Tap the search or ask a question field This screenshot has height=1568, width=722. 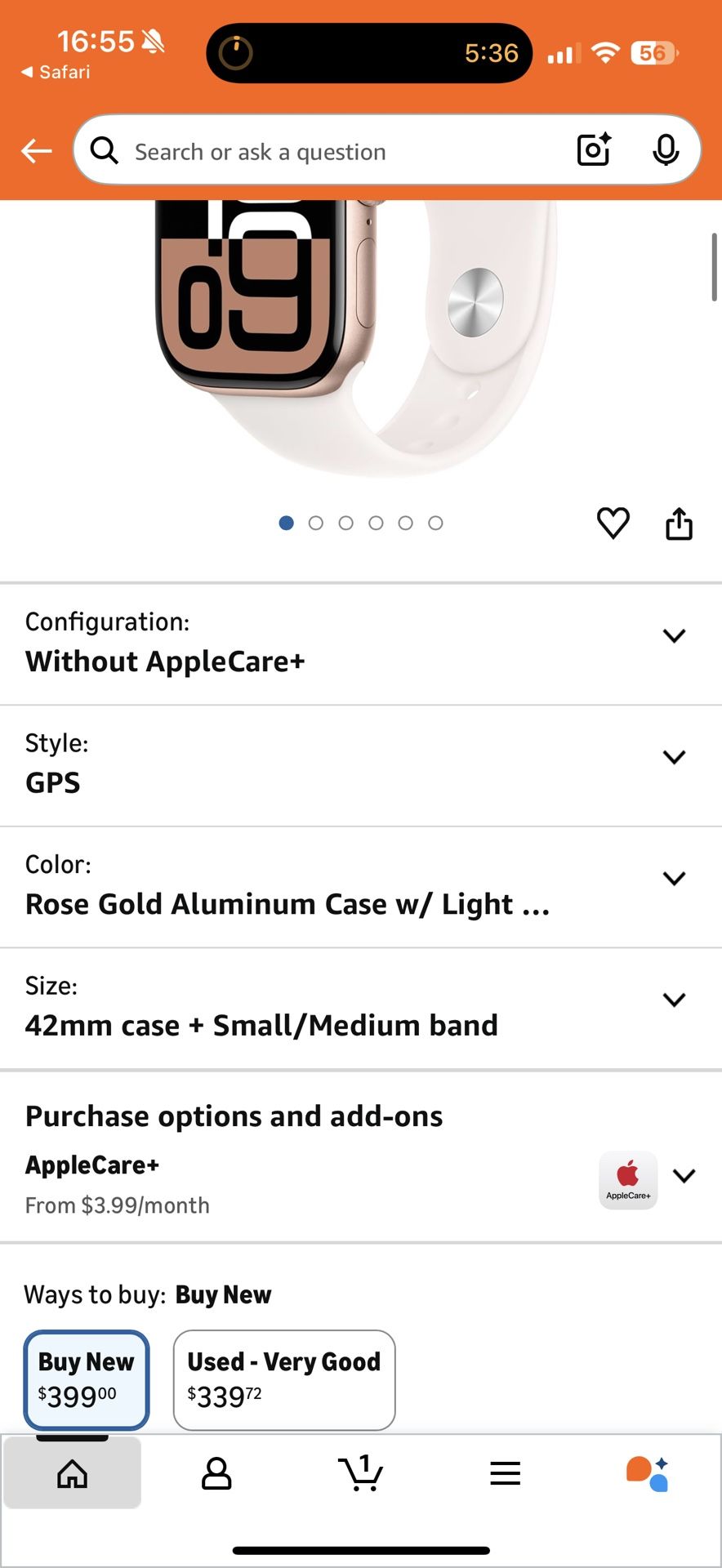click(327, 152)
